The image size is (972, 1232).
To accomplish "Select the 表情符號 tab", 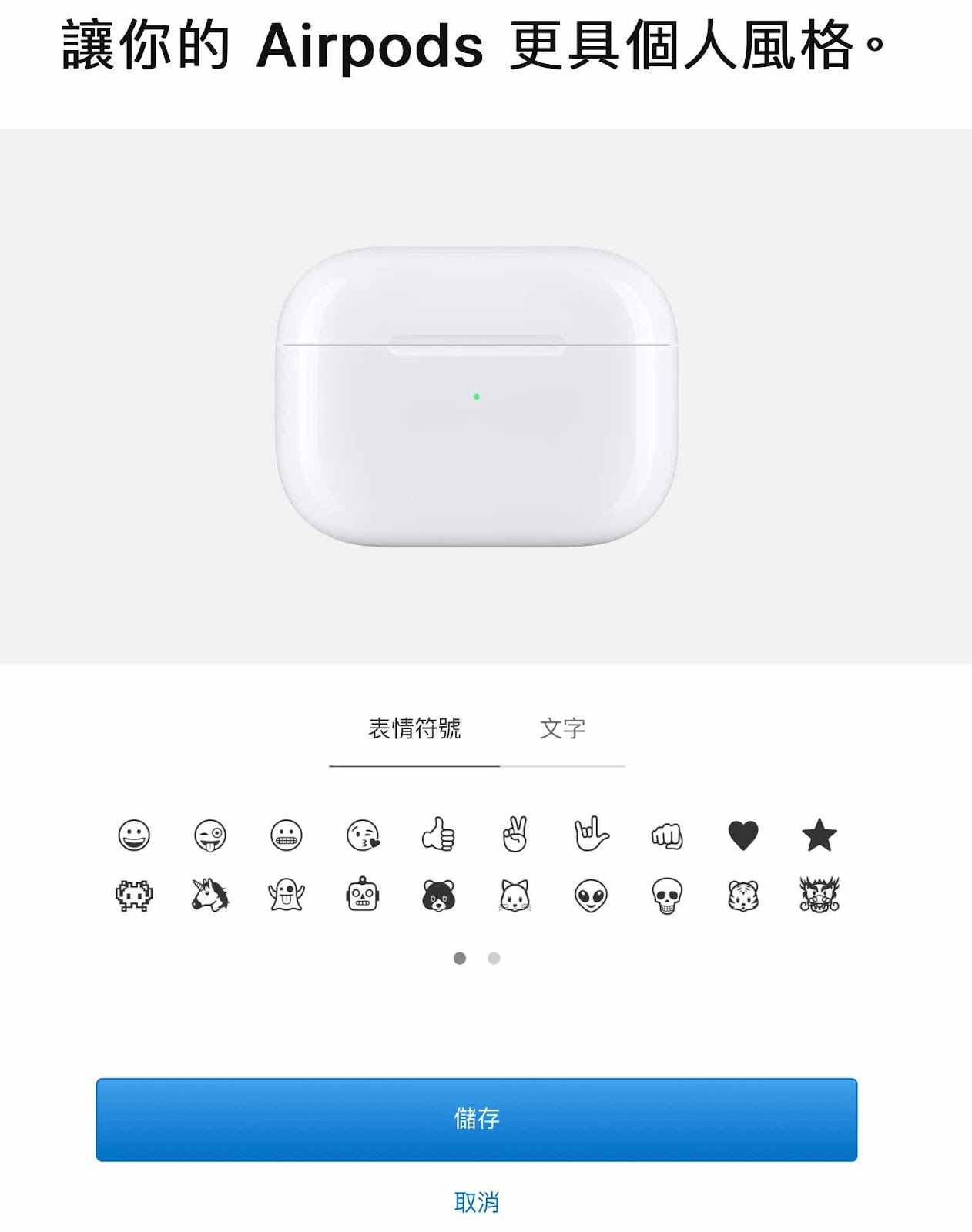I will tap(414, 728).
